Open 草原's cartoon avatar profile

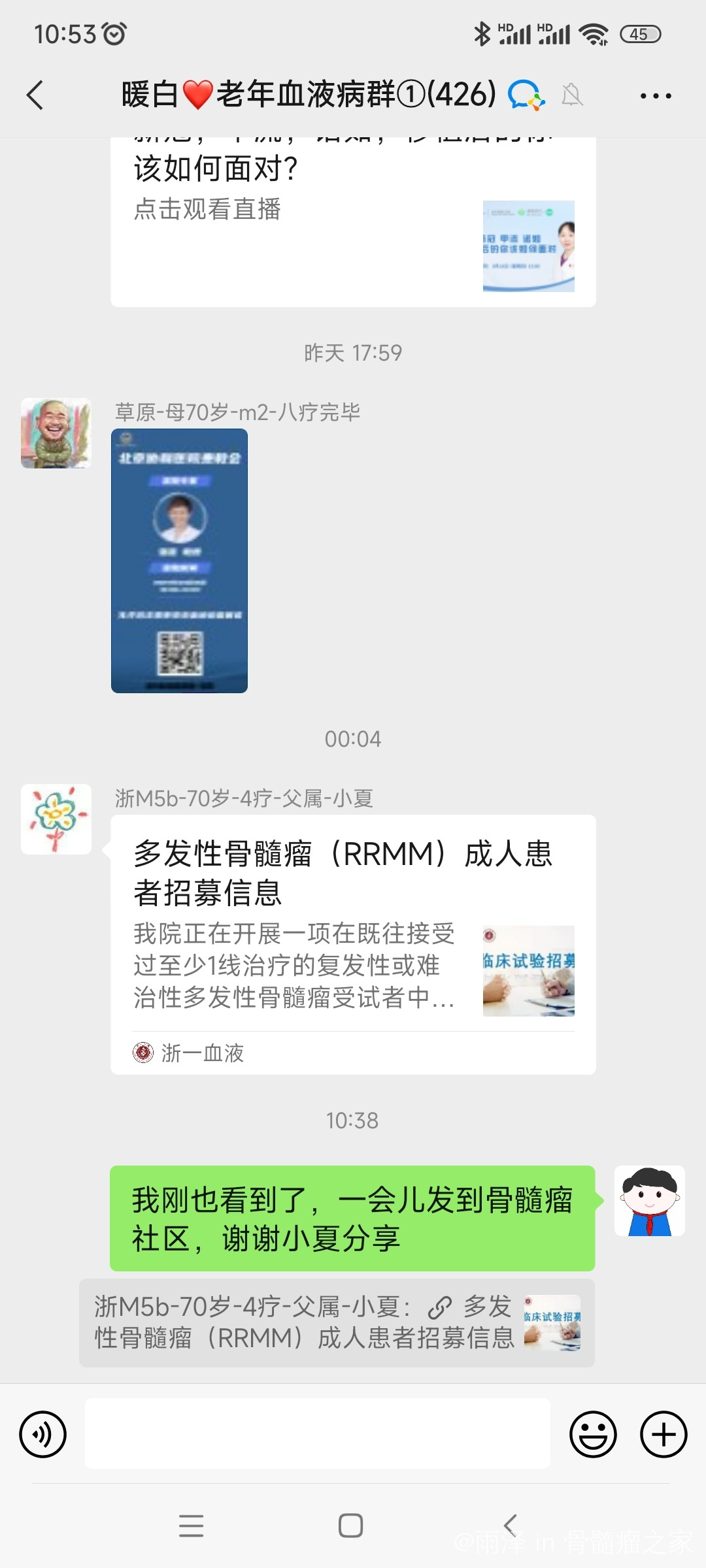pyautogui.click(x=56, y=433)
